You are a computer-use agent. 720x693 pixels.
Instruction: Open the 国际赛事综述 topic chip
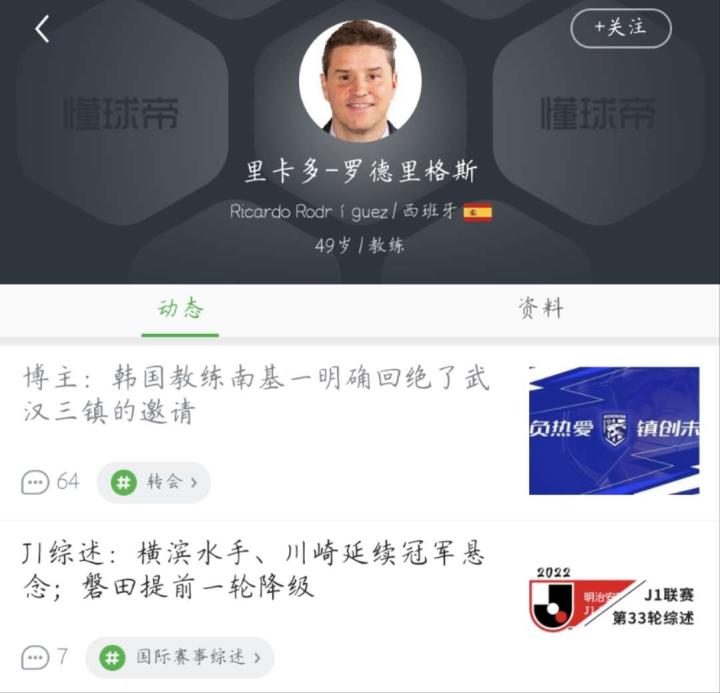(x=180, y=657)
